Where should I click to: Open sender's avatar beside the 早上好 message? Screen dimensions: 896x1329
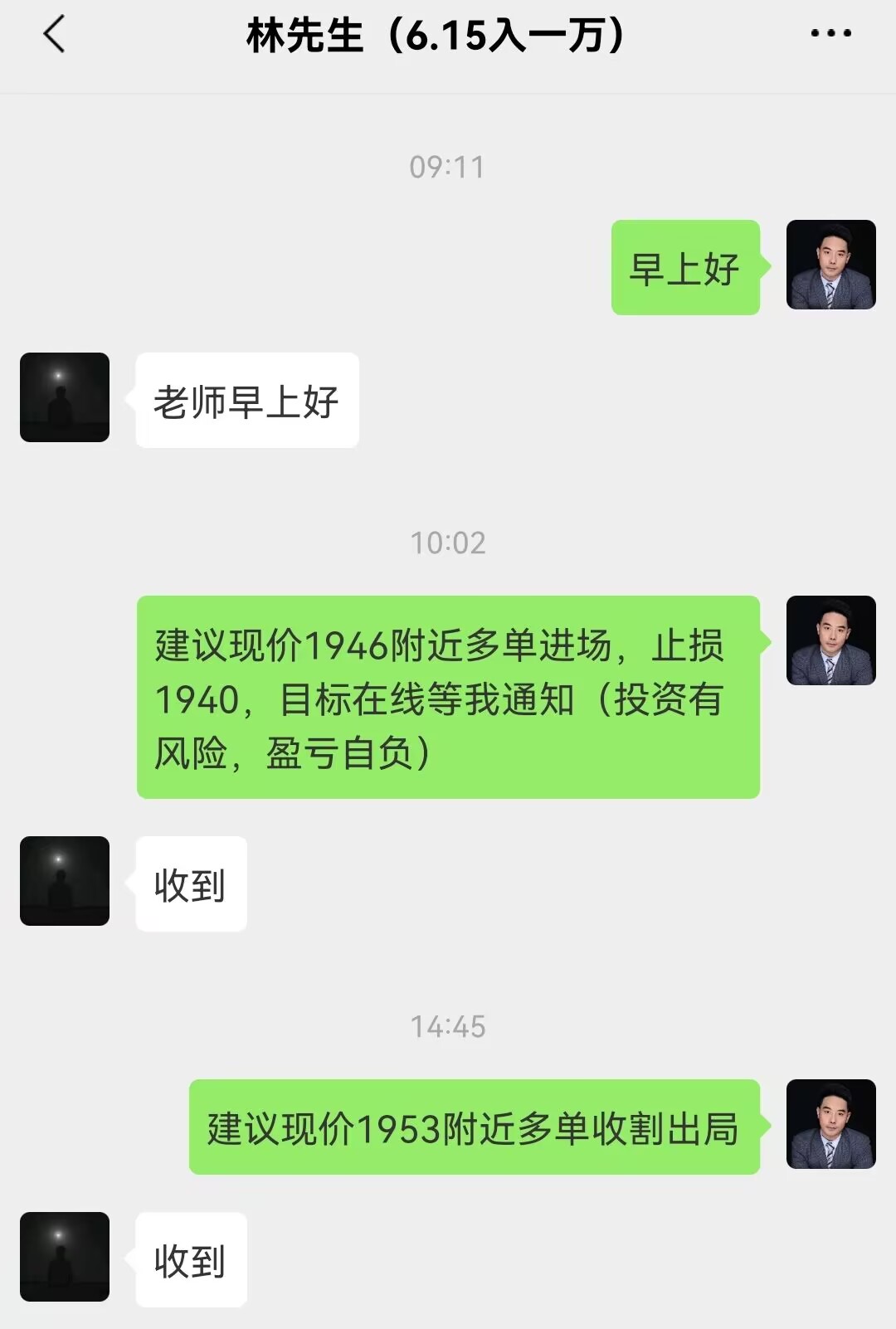pos(830,265)
